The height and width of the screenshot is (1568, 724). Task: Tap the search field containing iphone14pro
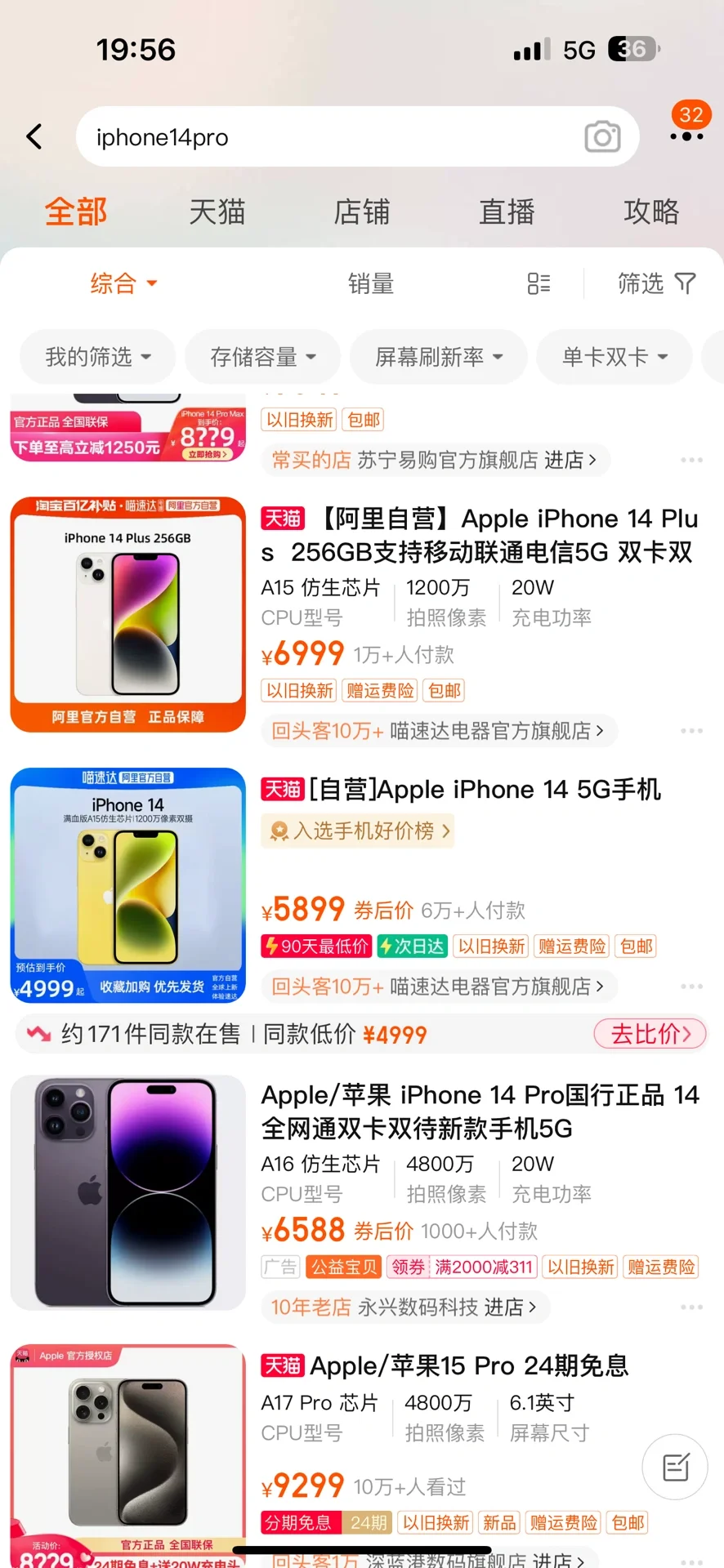[327, 136]
